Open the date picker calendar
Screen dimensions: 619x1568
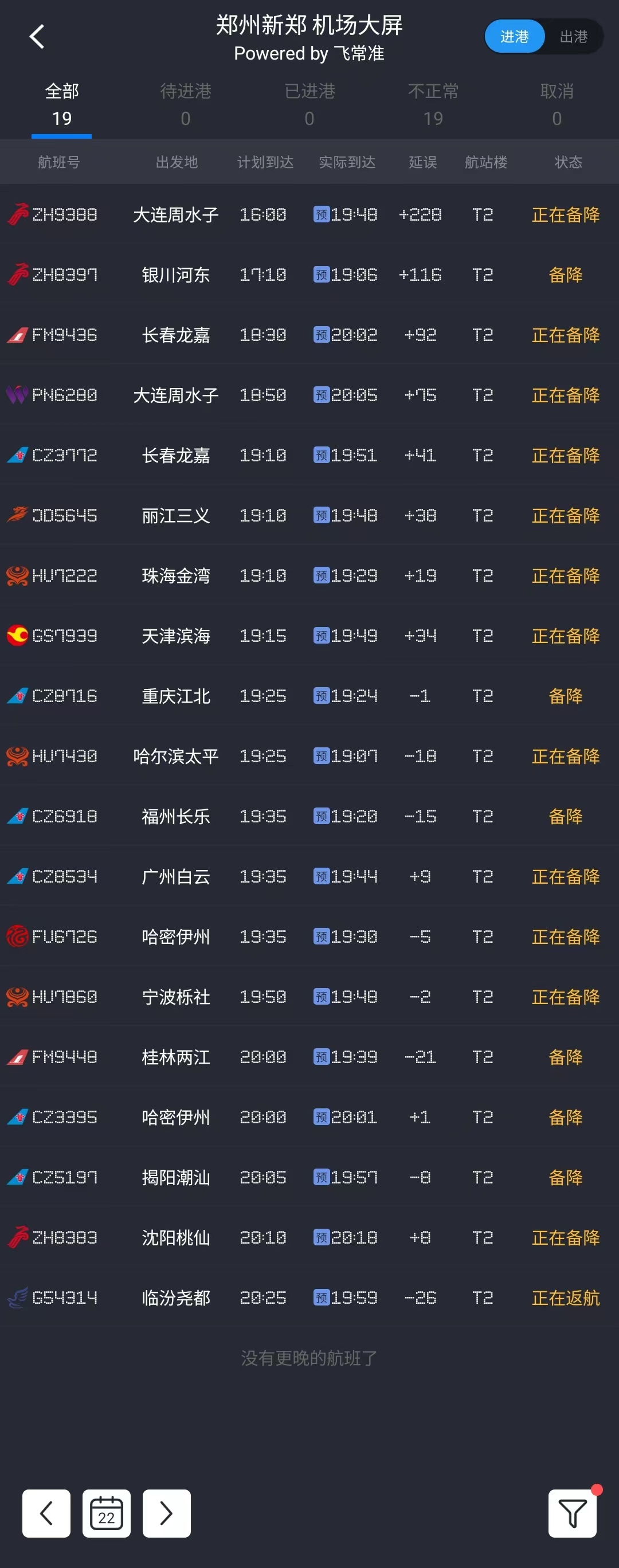[x=107, y=1513]
